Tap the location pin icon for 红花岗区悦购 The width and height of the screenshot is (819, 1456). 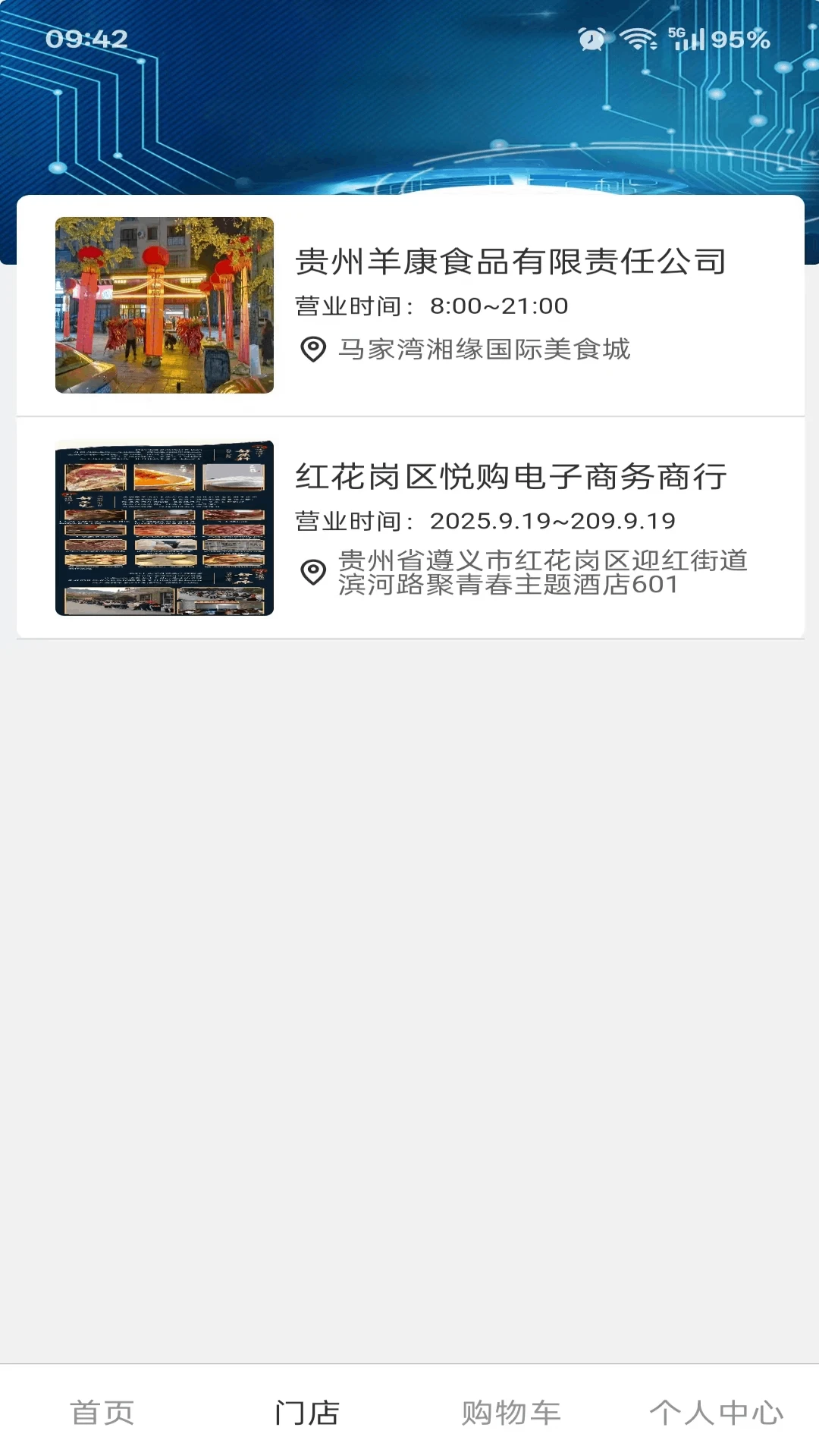point(313,570)
